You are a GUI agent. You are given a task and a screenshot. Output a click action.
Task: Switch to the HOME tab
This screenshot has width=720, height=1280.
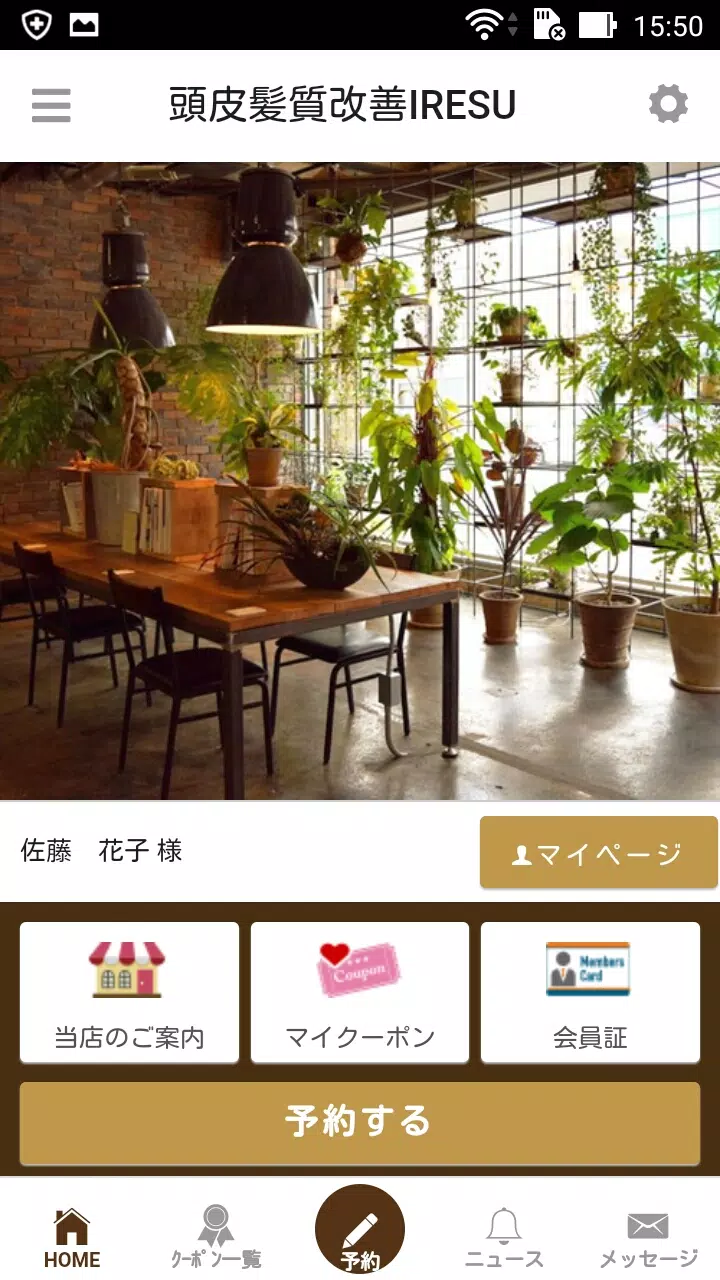coord(72,1238)
